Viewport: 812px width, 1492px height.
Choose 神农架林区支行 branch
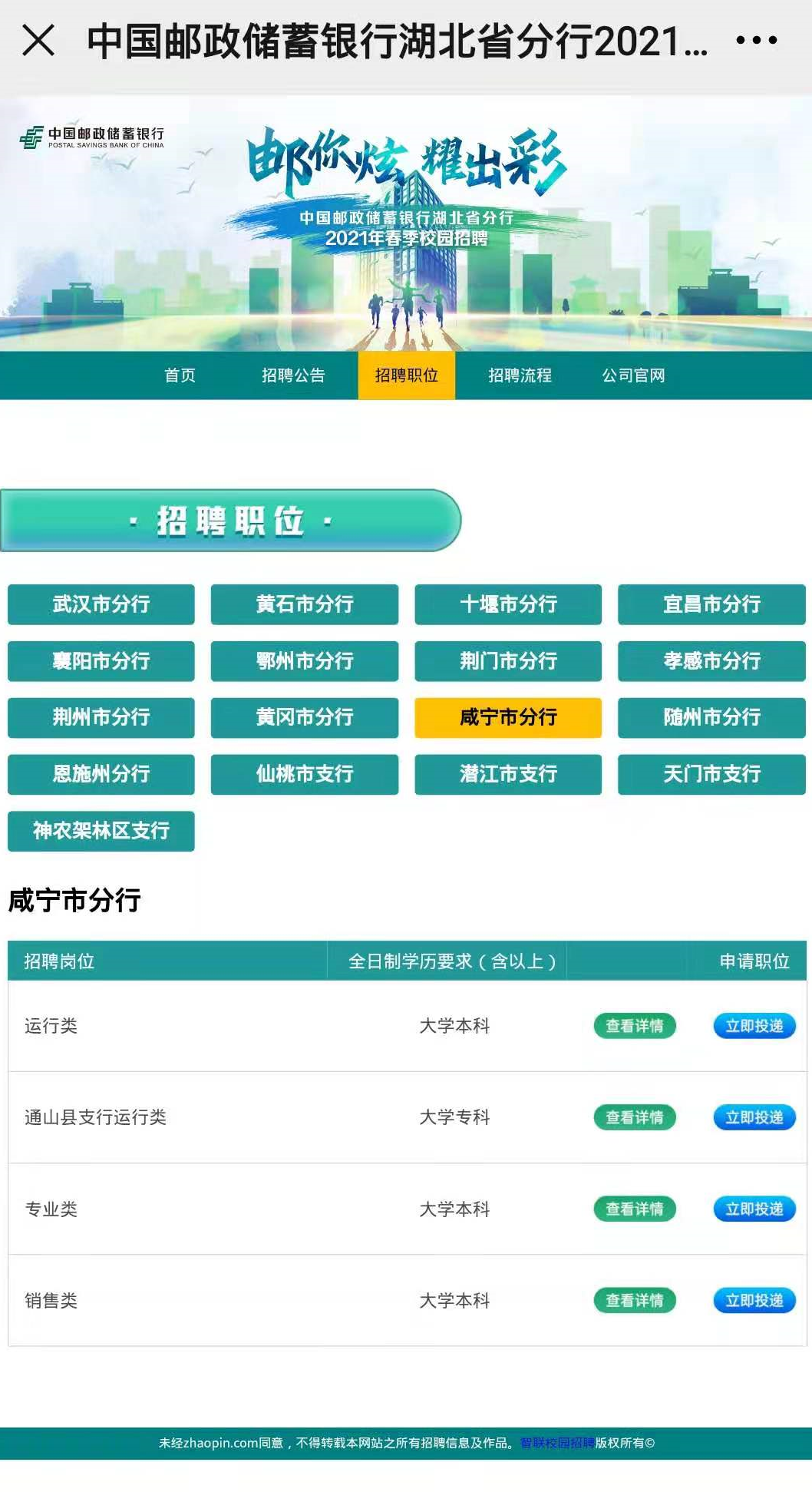[101, 831]
